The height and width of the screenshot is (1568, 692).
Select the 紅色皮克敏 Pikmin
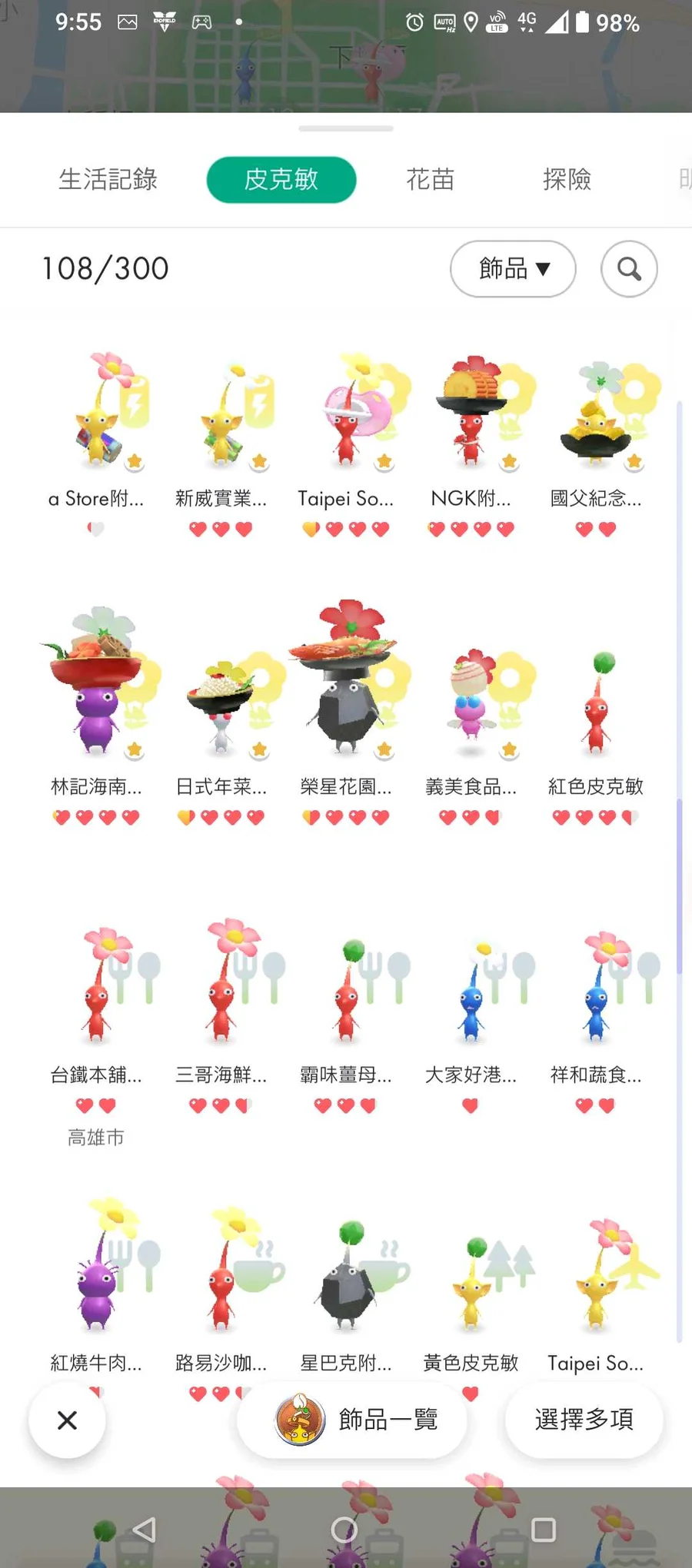point(596,707)
